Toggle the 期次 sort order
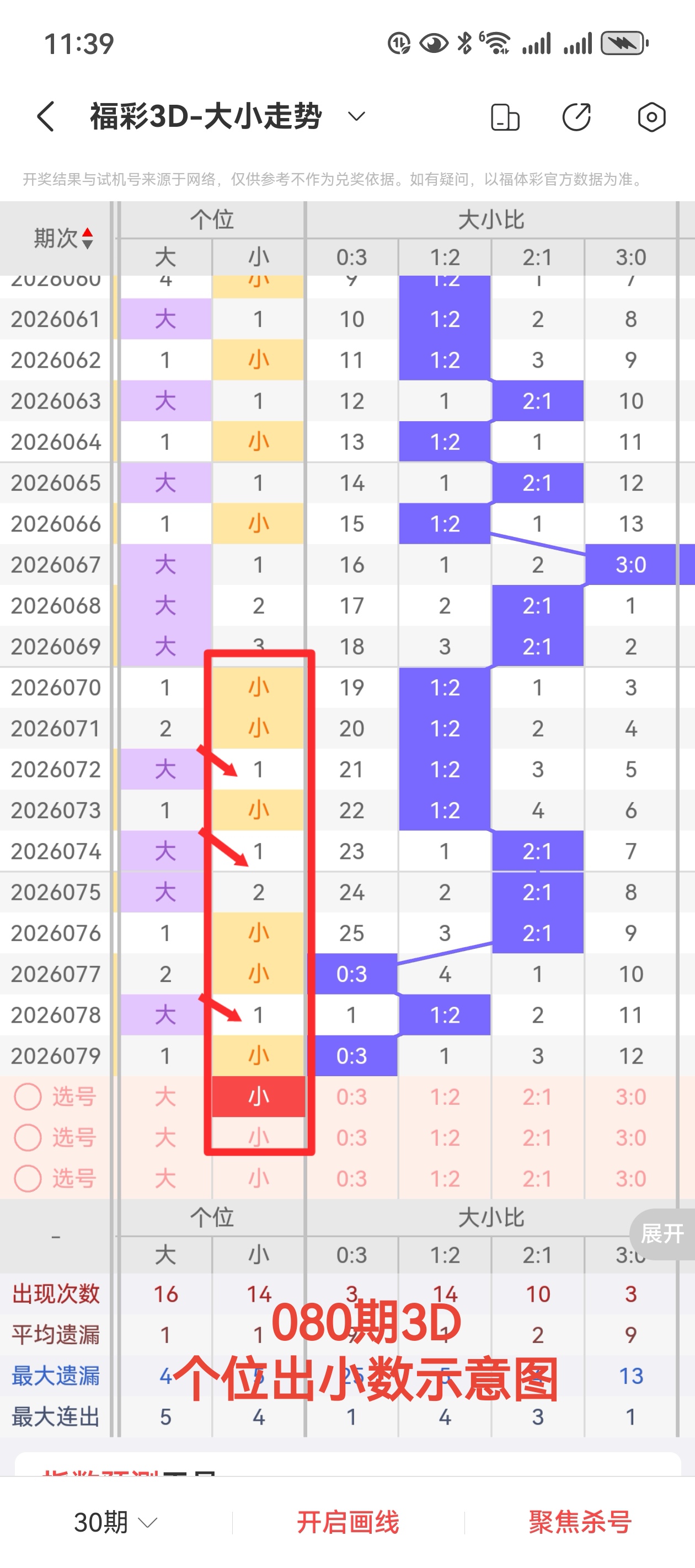 [63, 238]
